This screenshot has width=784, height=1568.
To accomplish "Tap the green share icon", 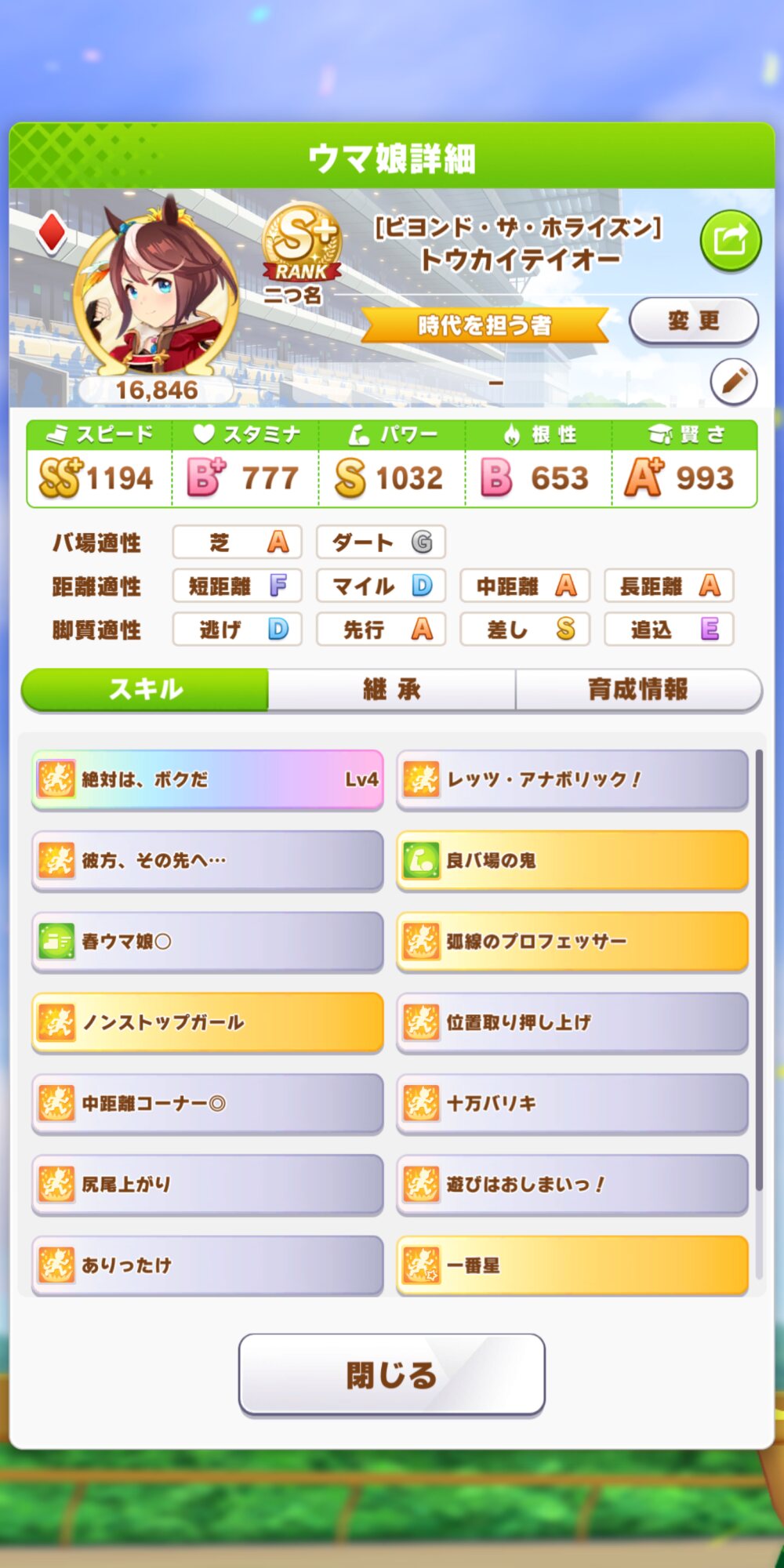I will (x=730, y=240).
